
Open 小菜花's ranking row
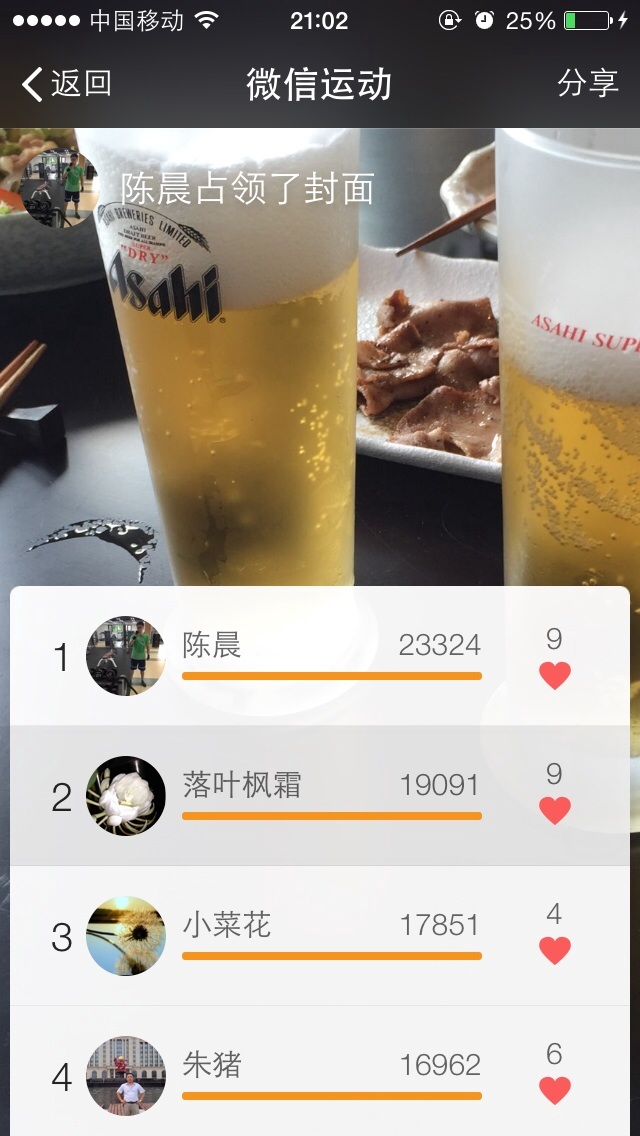pos(320,935)
